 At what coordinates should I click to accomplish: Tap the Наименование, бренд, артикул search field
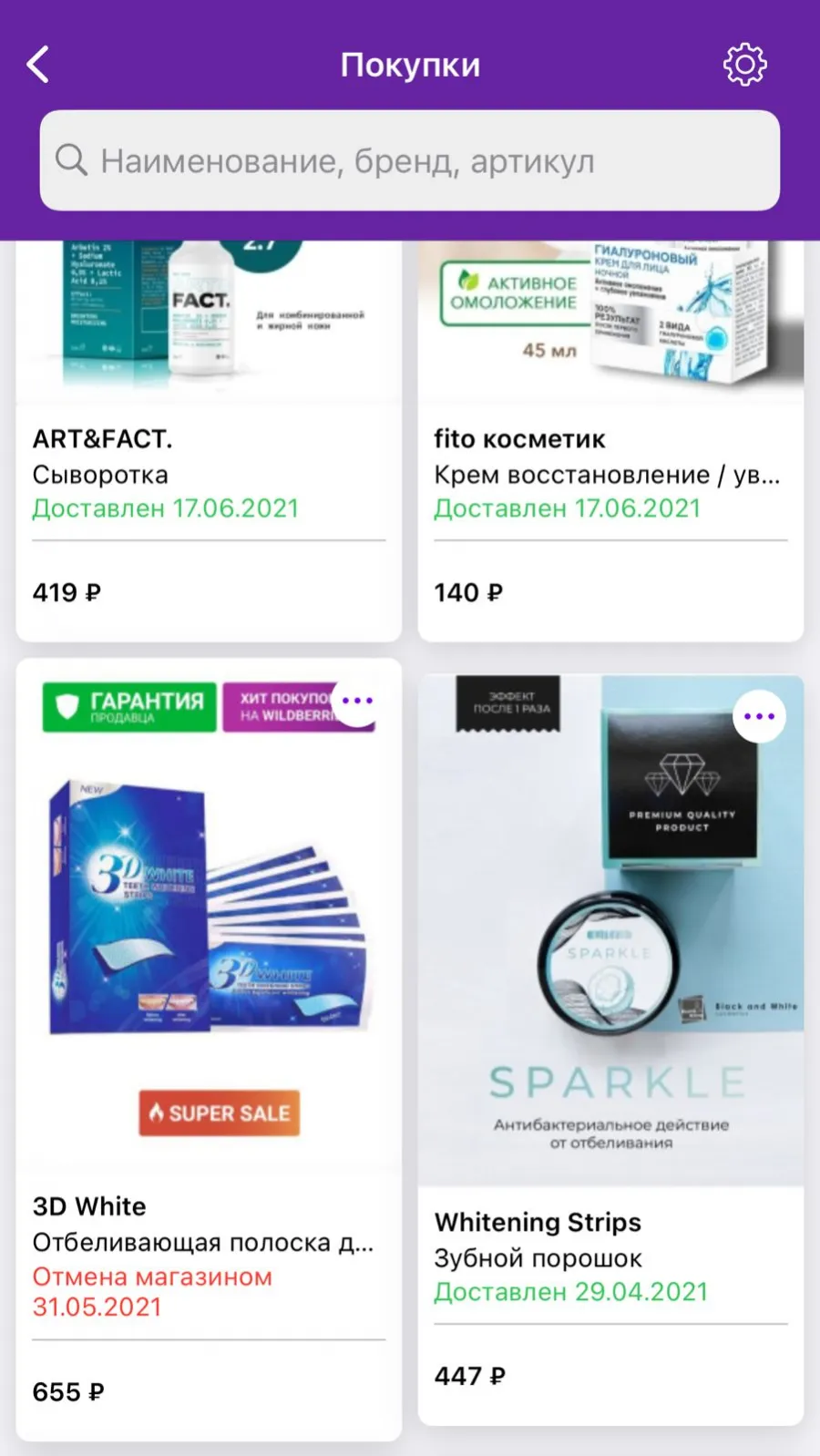410,160
